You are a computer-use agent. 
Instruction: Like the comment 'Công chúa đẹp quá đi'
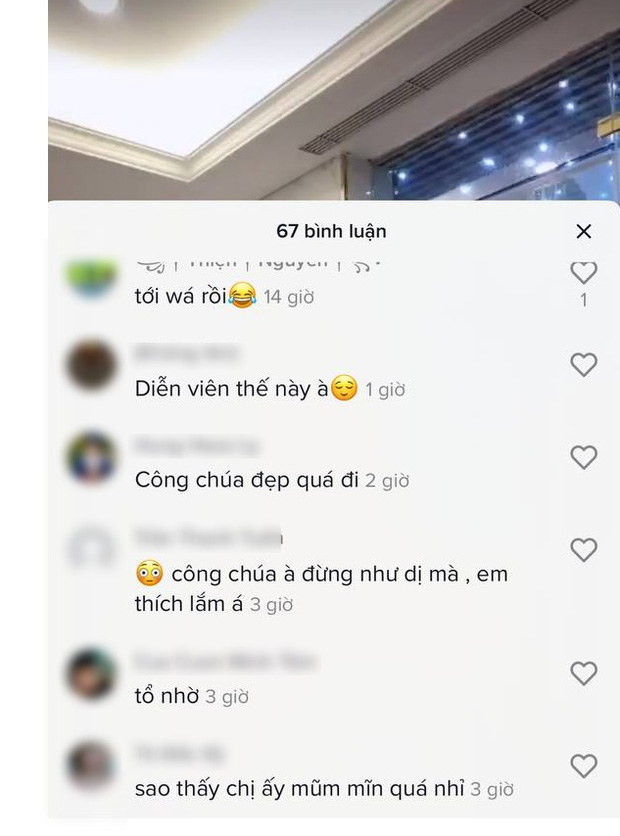pos(584,457)
